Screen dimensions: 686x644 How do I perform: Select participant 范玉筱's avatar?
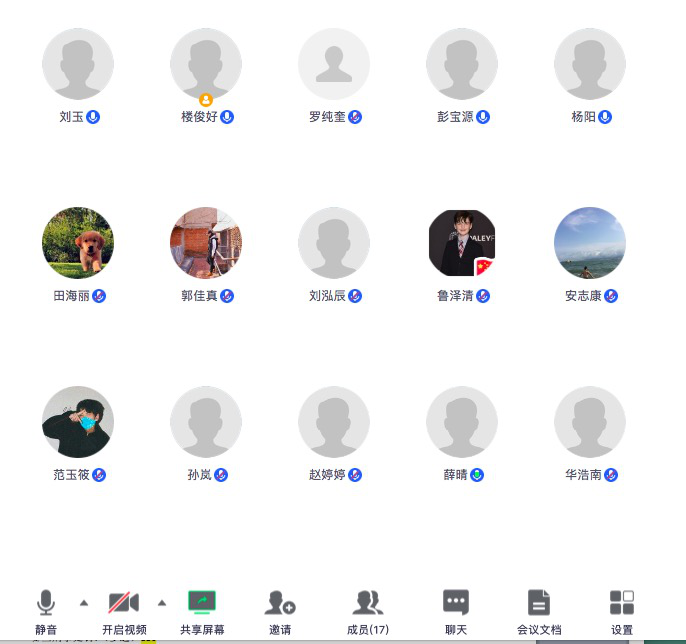pyautogui.click(x=78, y=422)
